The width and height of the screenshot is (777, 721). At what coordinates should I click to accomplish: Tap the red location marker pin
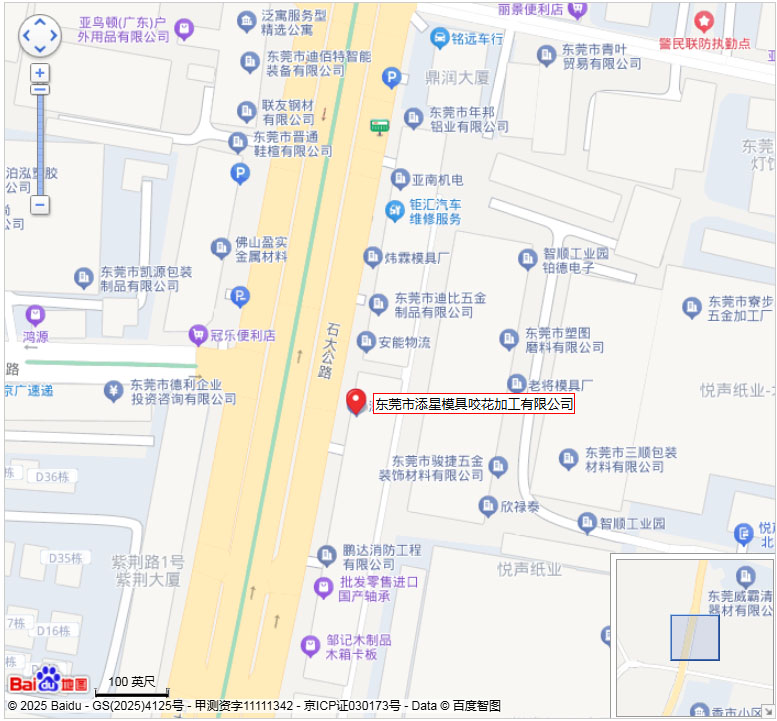(x=355, y=402)
